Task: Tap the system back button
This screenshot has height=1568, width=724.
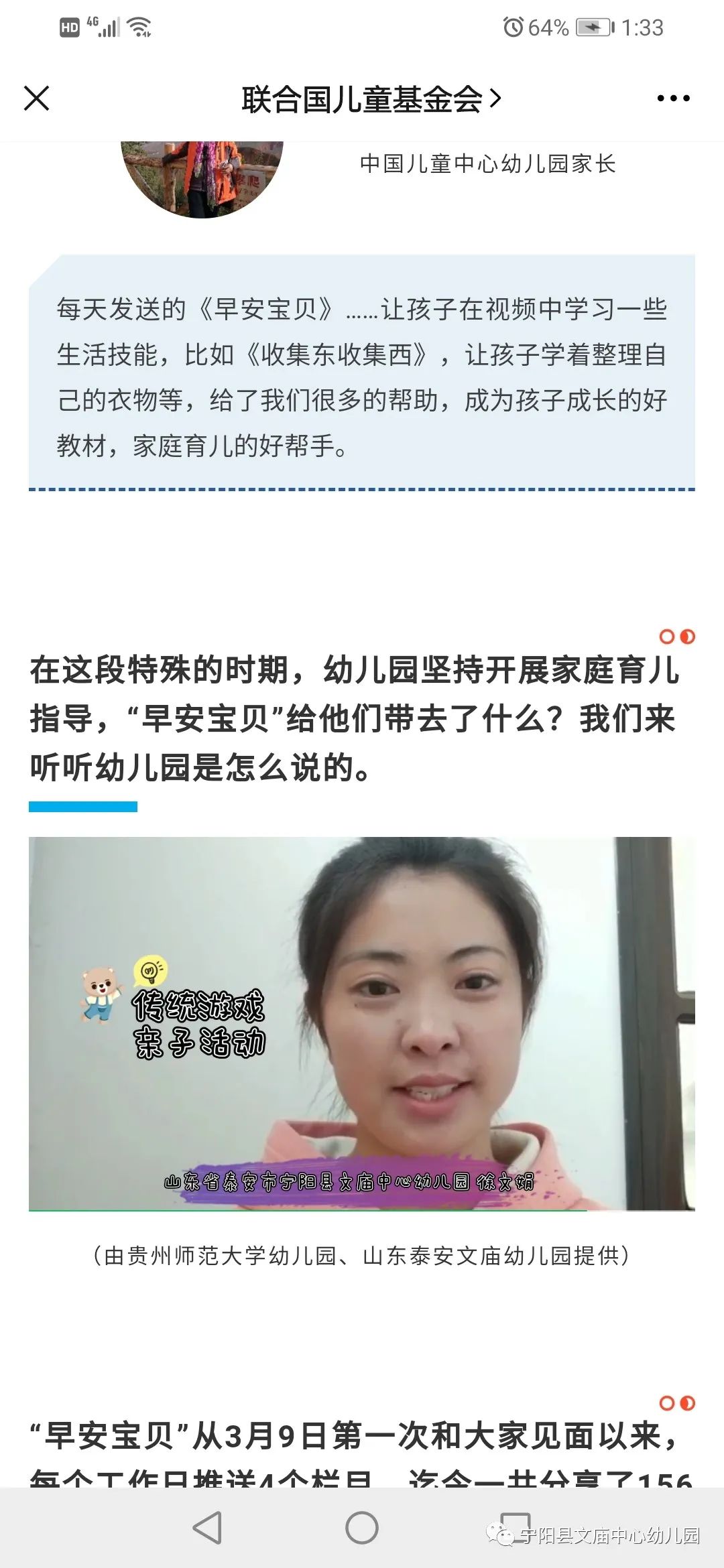Action: 207,1528
